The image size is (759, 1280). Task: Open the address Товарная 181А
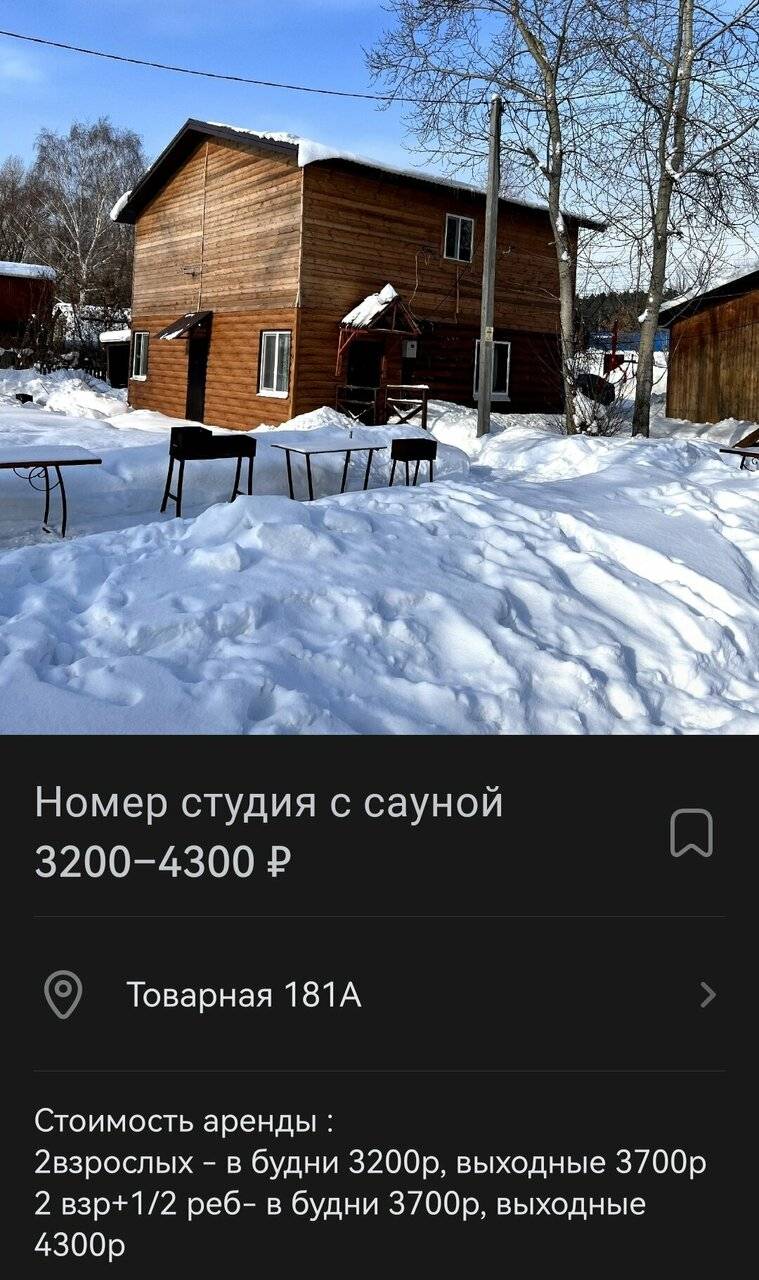pos(379,995)
